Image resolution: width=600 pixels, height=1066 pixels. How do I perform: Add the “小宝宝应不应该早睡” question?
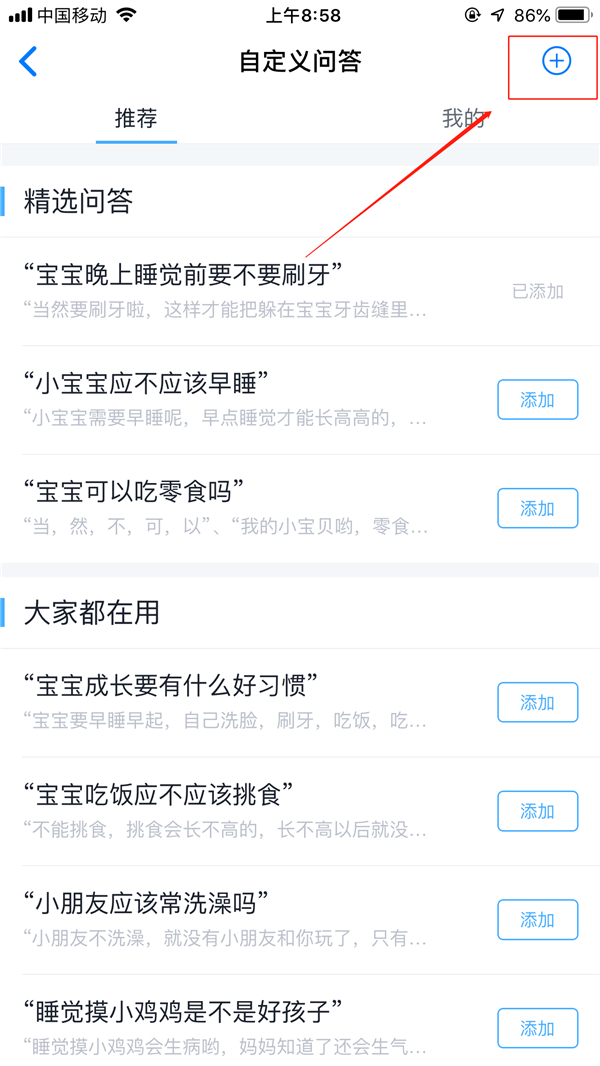point(537,400)
